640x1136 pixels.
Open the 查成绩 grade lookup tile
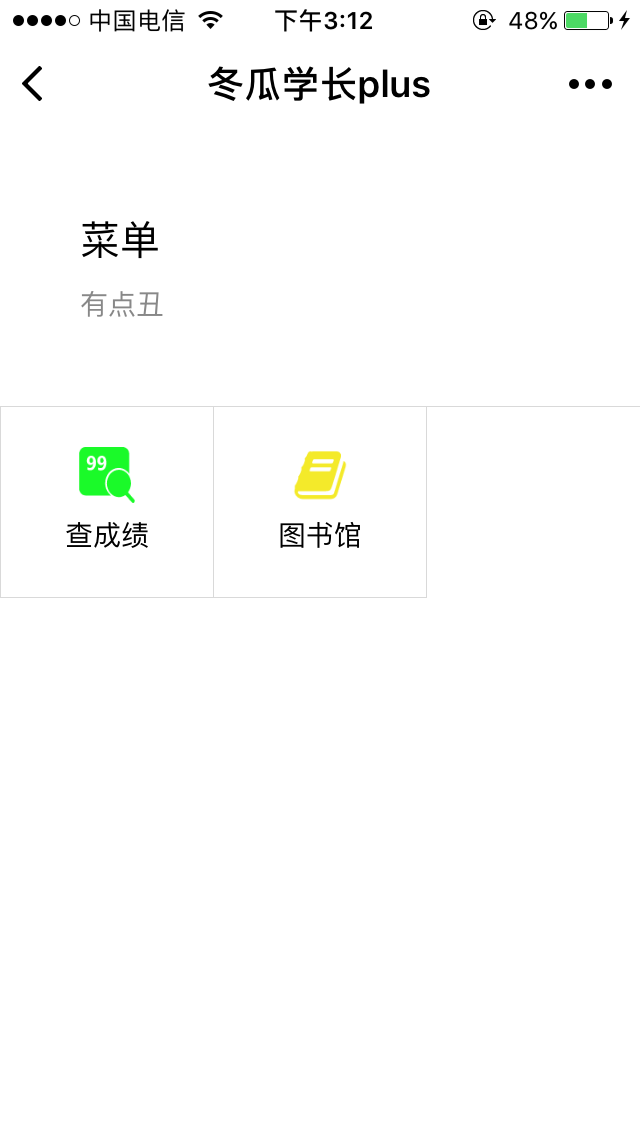click(107, 502)
